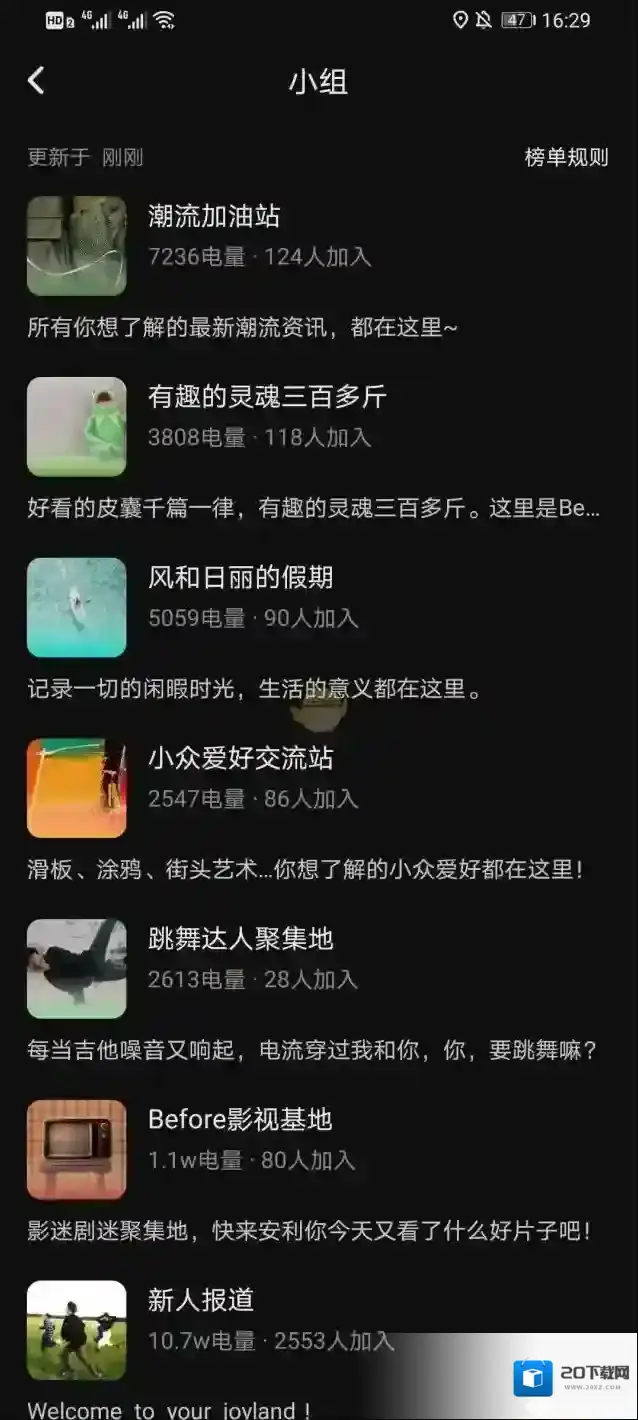The width and height of the screenshot is (638, 1420).
Task: Go back from the 小组 page
Action: pos(37,81)
